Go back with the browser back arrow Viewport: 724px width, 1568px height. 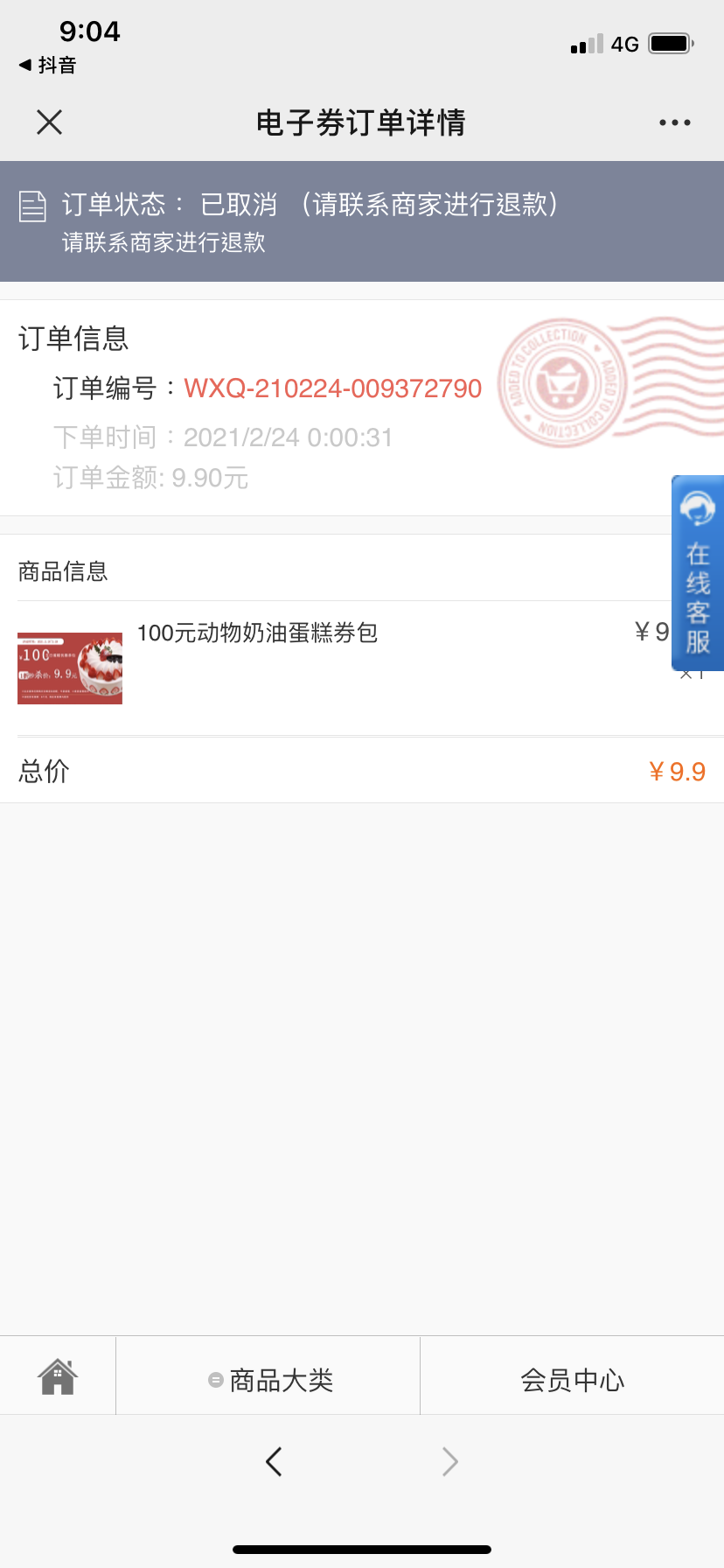(274, 1461)
